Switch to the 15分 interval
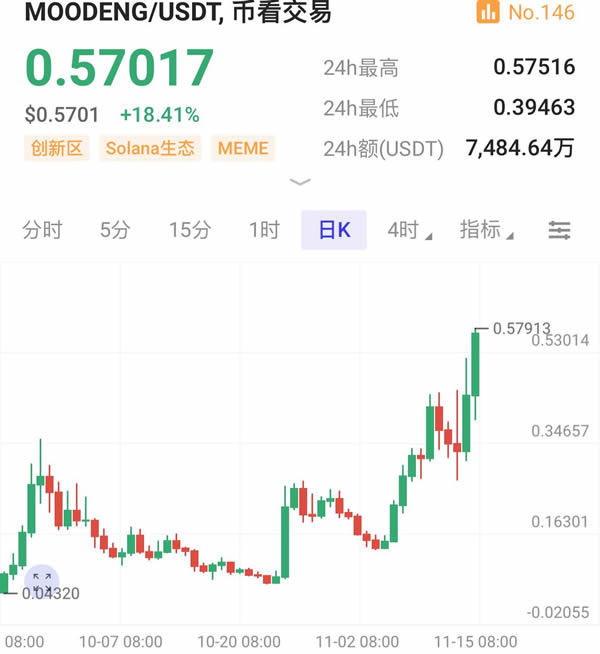Screen dimensions: 600x654 click(x=190, y=230)
